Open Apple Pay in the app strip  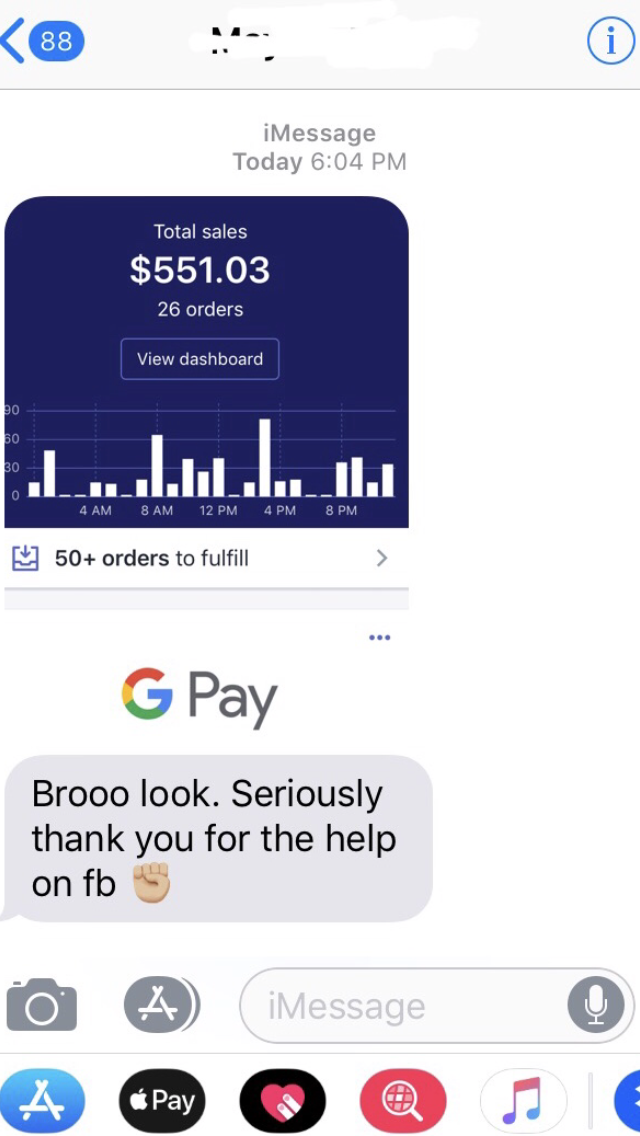pyautogui.click(x=162, y=1101)
